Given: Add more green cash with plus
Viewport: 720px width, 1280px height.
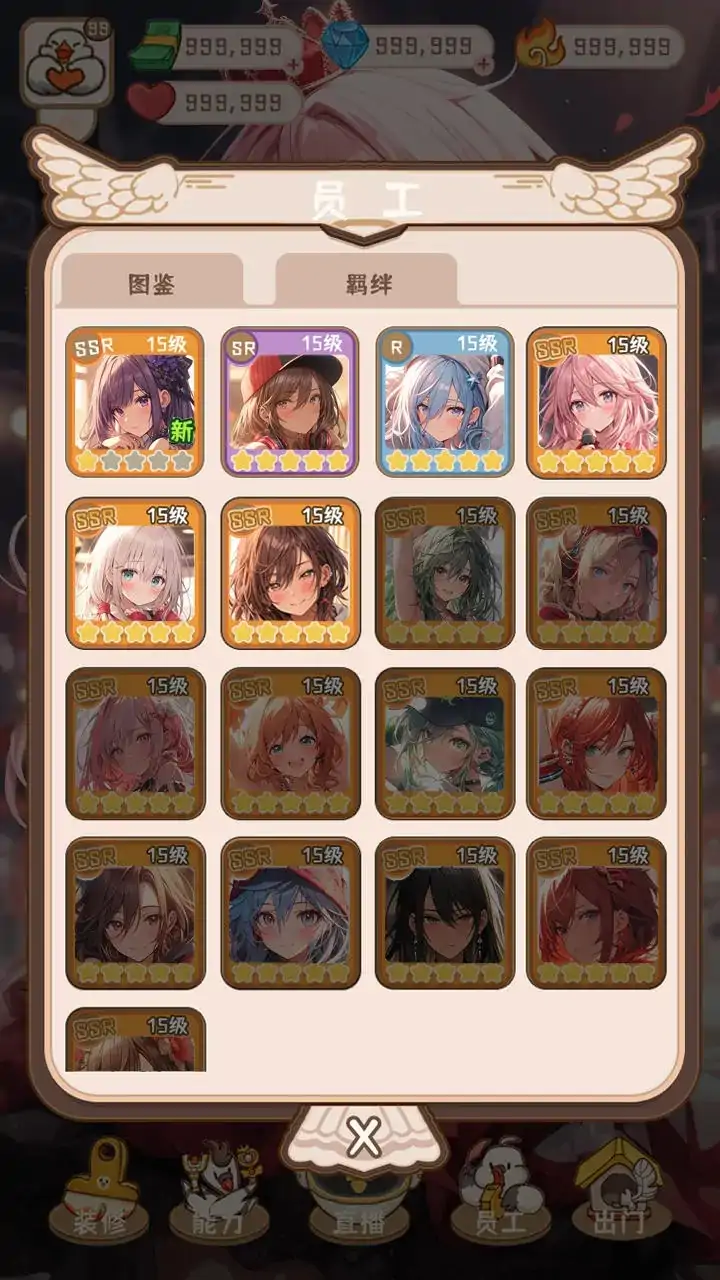Looking at the screenshot, I should point(292,64).
